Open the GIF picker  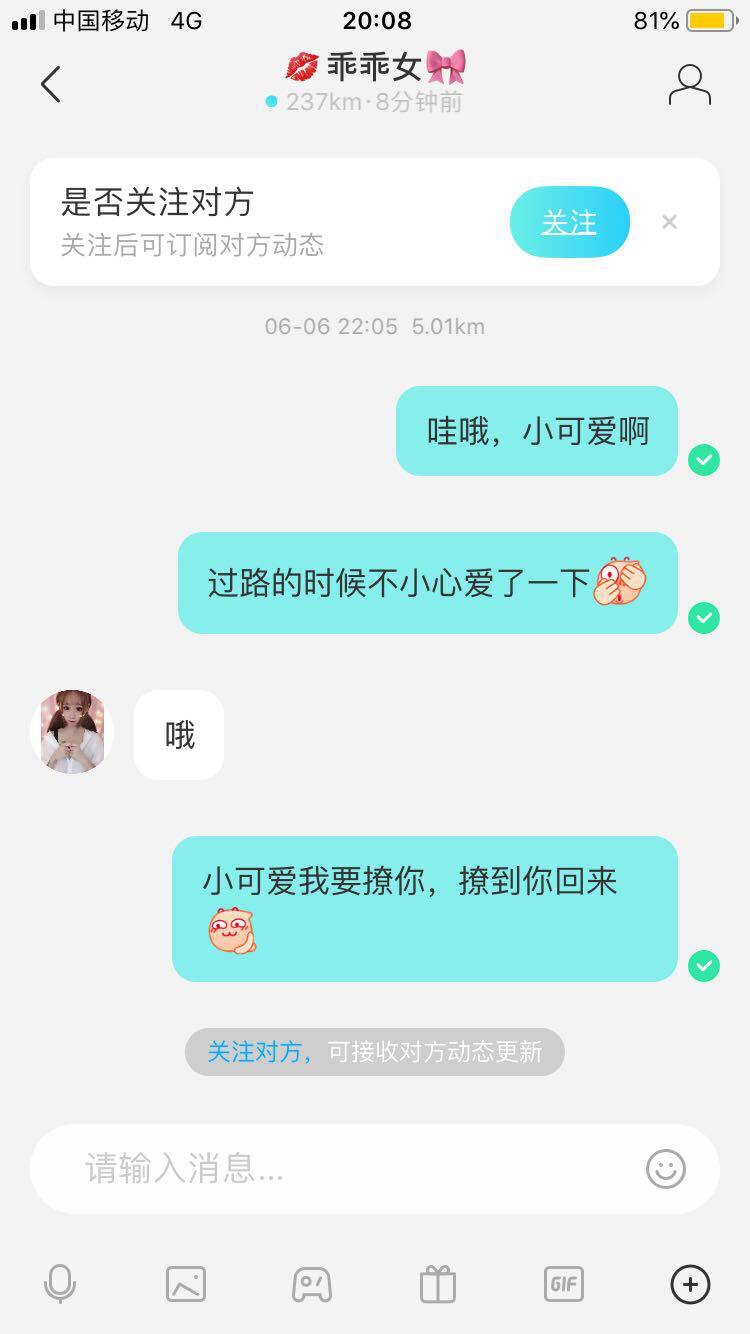pos(563,1284)
